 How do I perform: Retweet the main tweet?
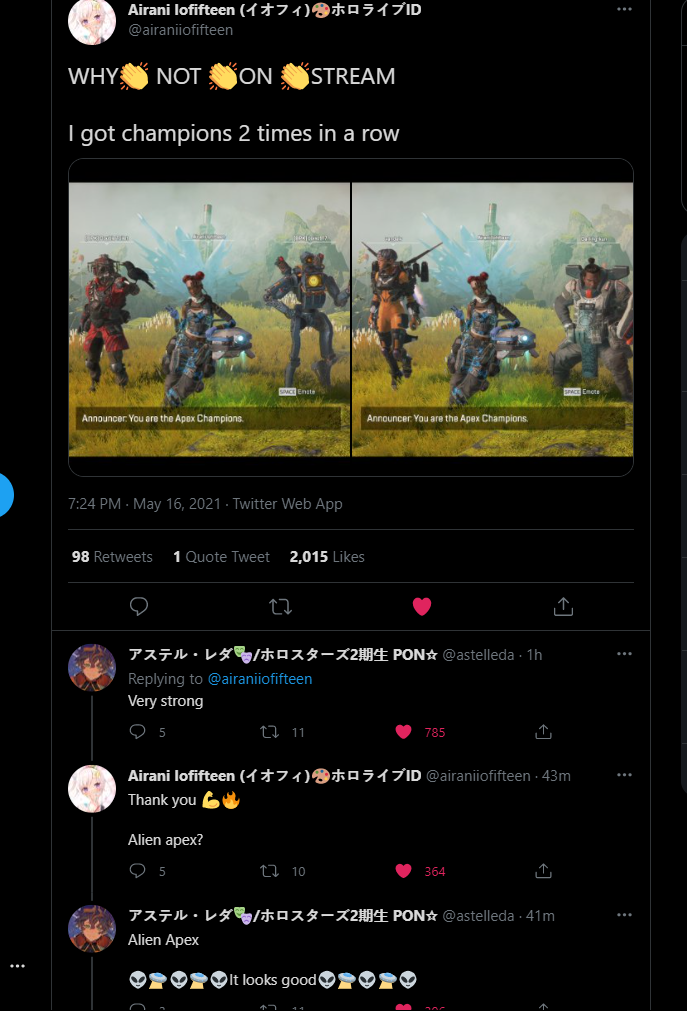point(281,606)
